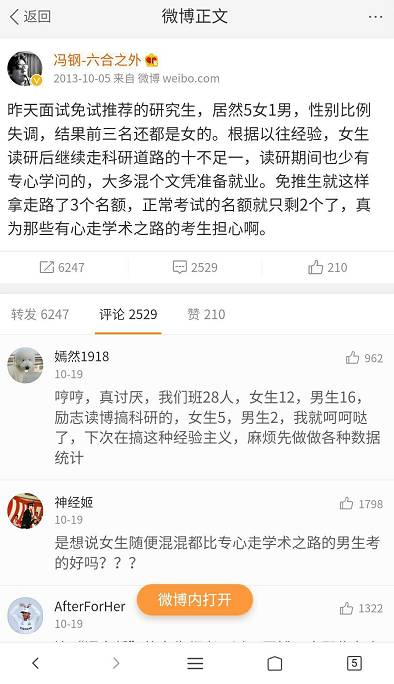The height and width of the screenshot is (684, 394).
Task: Open 神经姬's avatar
Action: pos(25,511)
